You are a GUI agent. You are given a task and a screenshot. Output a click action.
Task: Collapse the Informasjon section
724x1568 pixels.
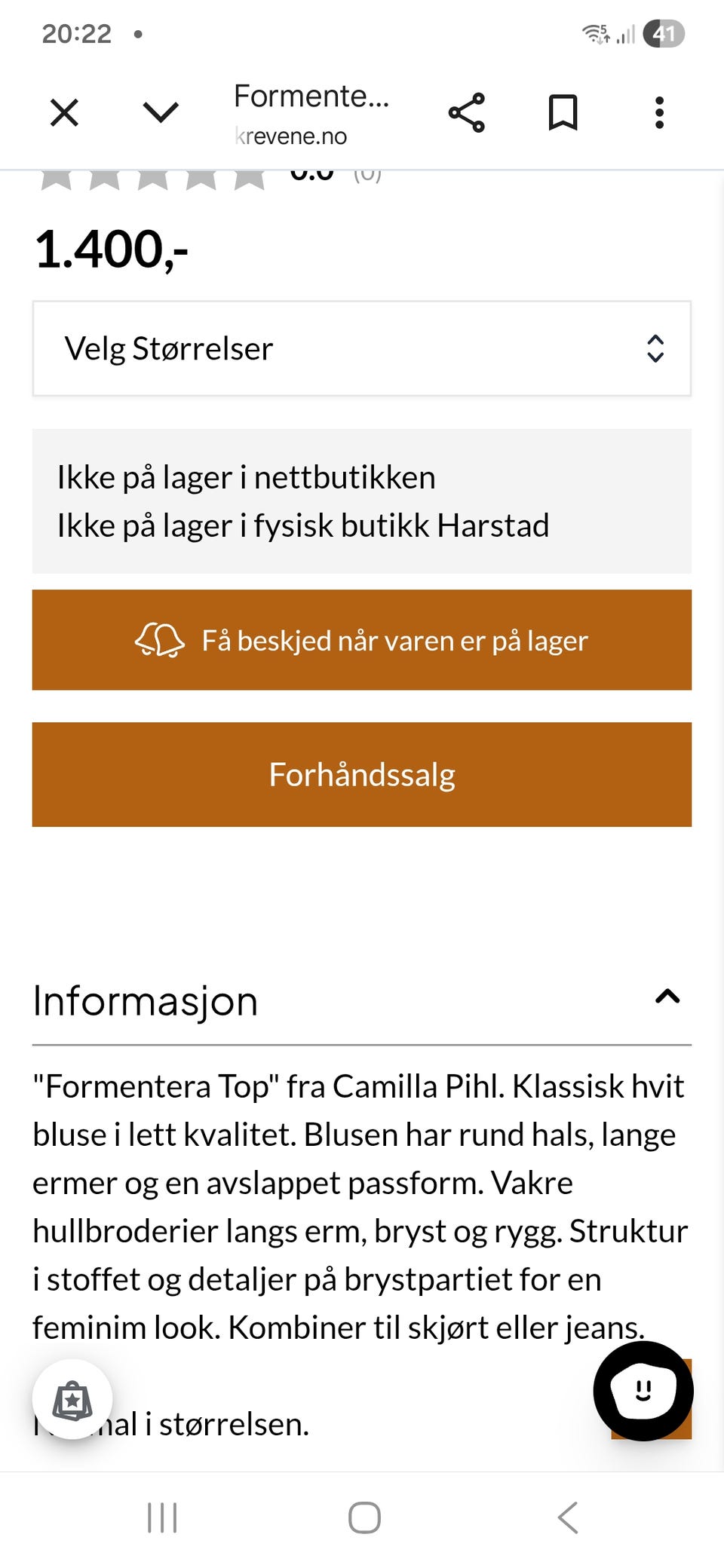(667, 999)
